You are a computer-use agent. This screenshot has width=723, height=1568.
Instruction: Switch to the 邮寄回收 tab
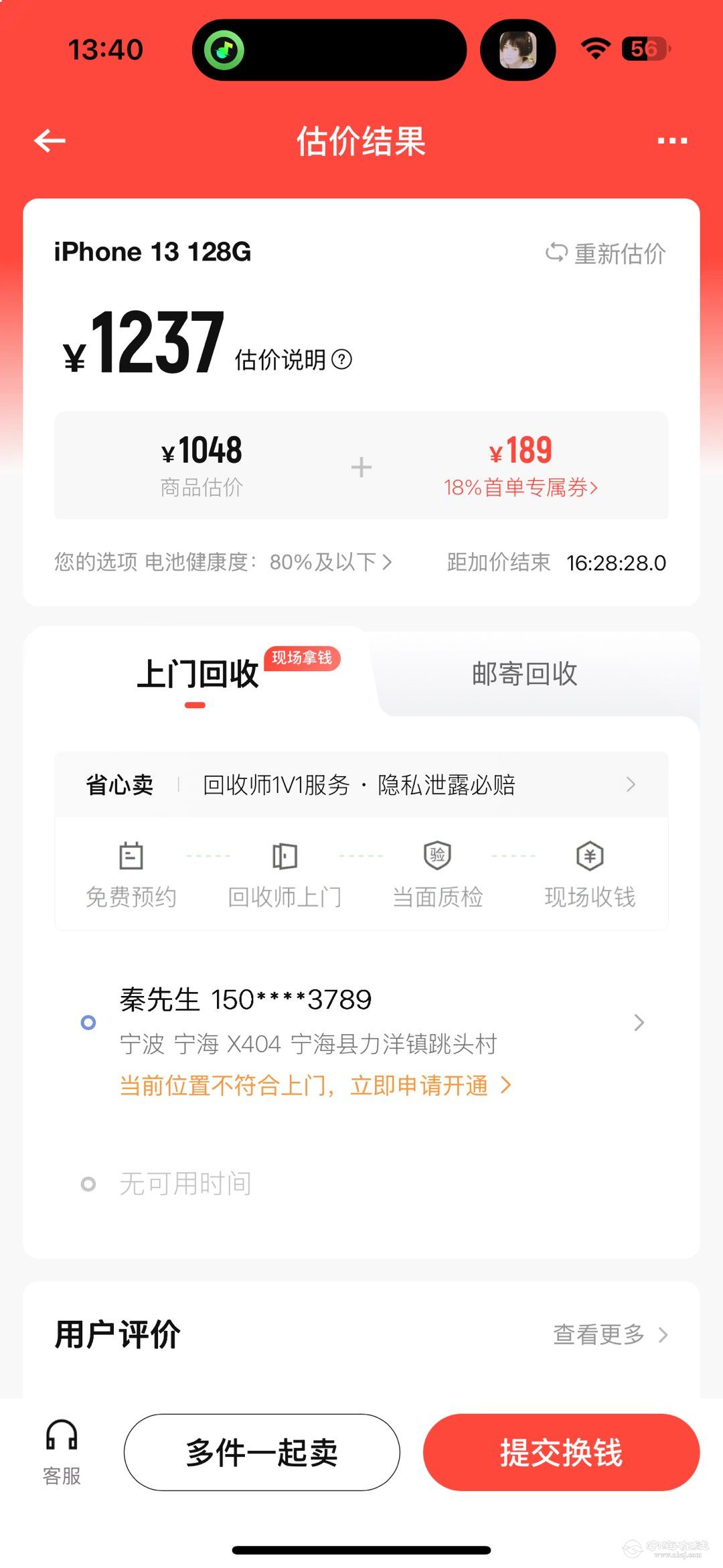[x=524, y=674]
